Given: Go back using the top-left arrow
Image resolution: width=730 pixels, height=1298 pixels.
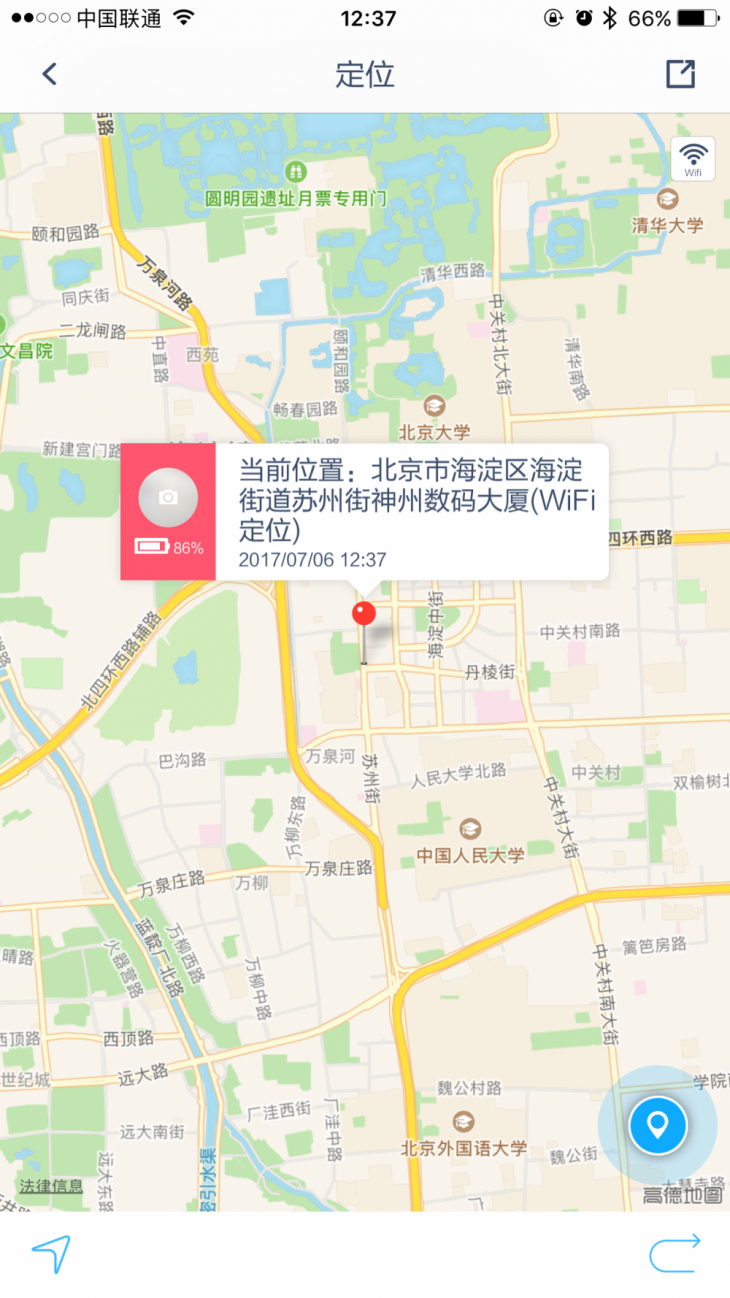Looking at the screenshot, I should [49, 74].
